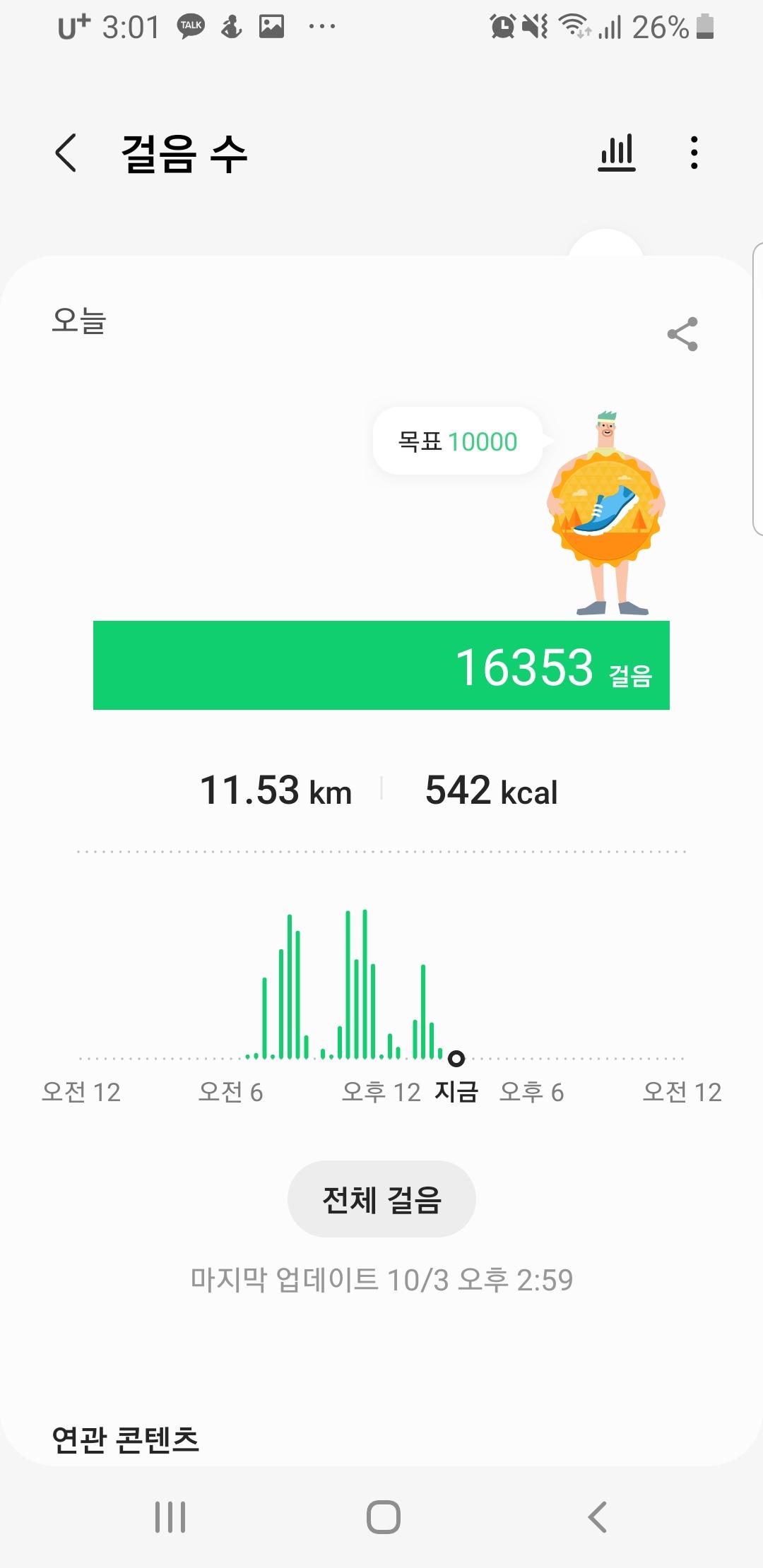Screen dimensions: 763x1568
Task: Open the step trends chart icon
Action: coord(617,153)
